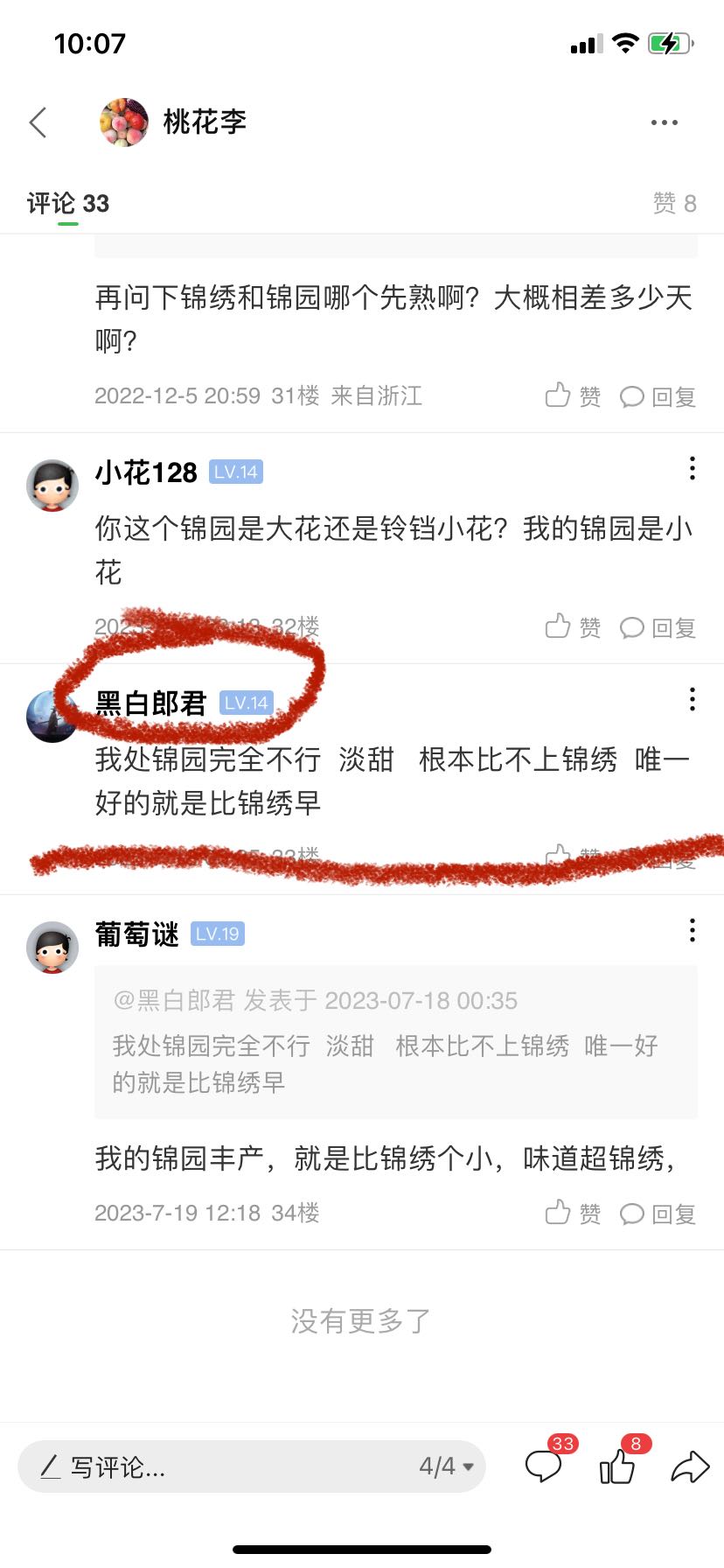Switch to the 评论 33 tab

point(68,204)
